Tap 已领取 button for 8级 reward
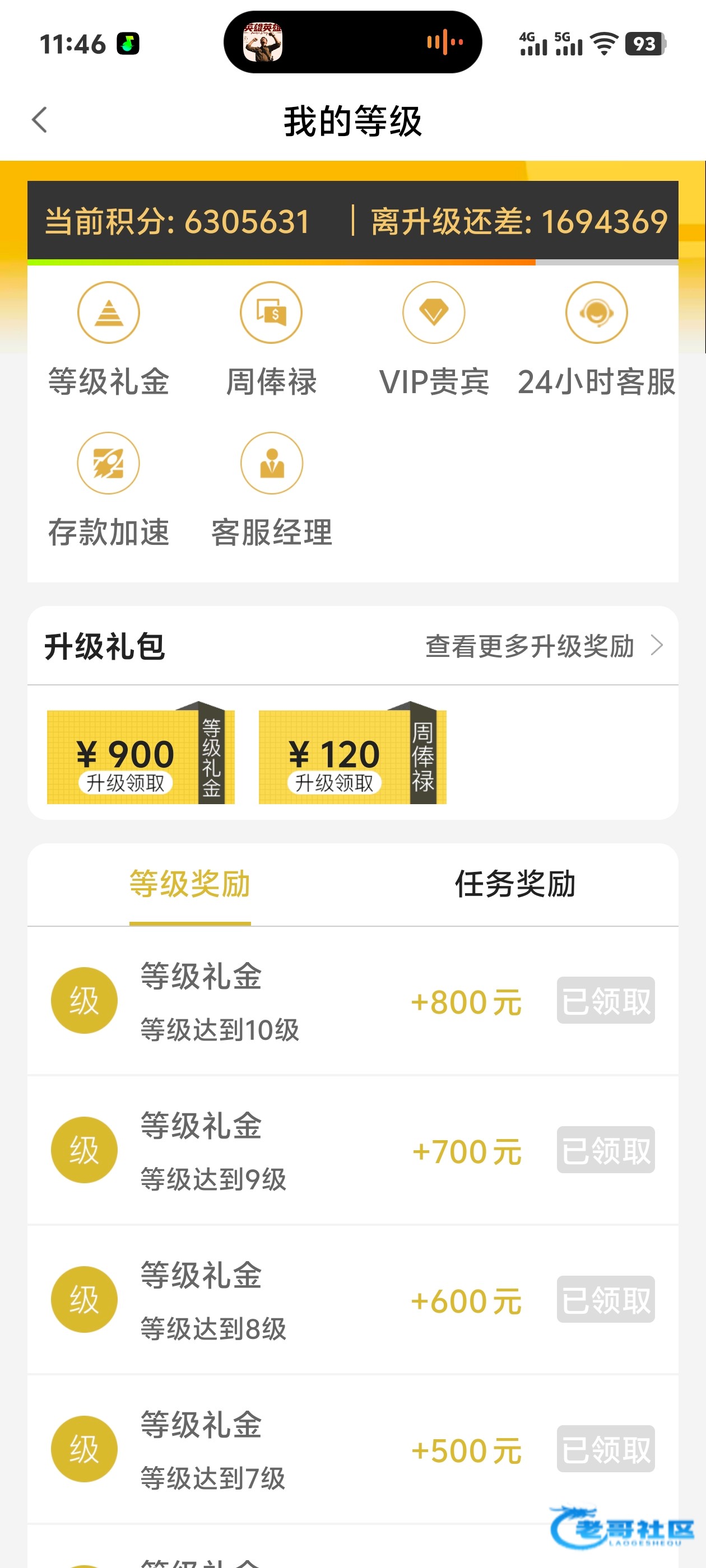706x1568 pixels. [x=606, y=1300]
